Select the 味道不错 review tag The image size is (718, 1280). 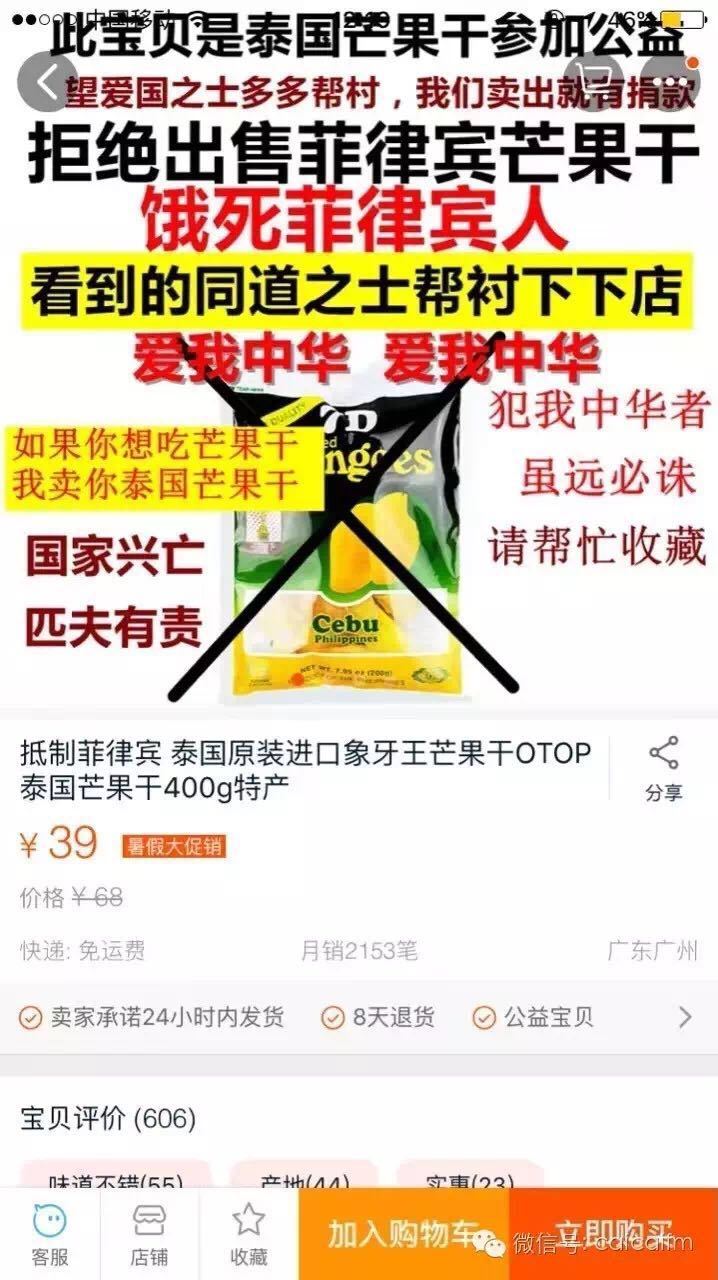[116, 1177]
